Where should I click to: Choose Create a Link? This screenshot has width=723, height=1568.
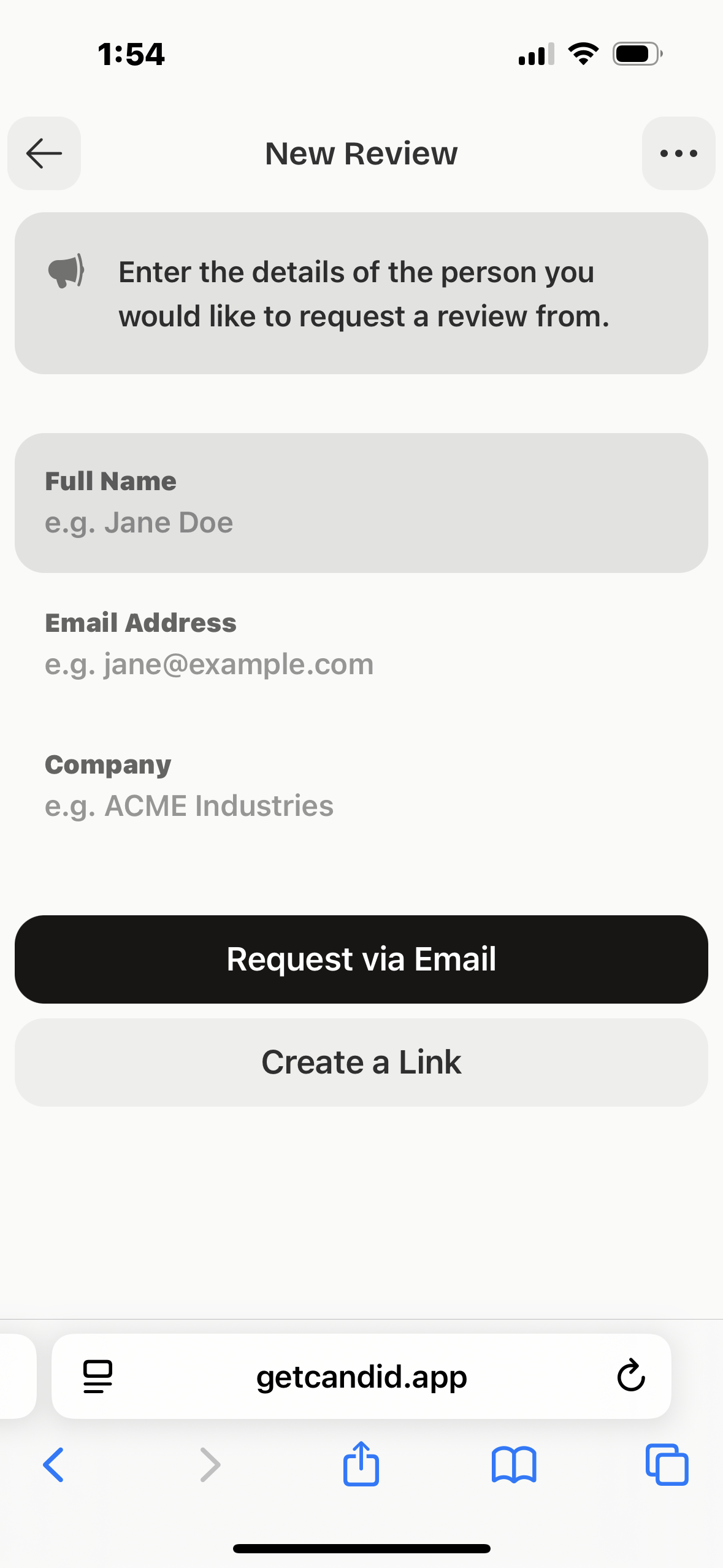click(x=361, y=1063)
